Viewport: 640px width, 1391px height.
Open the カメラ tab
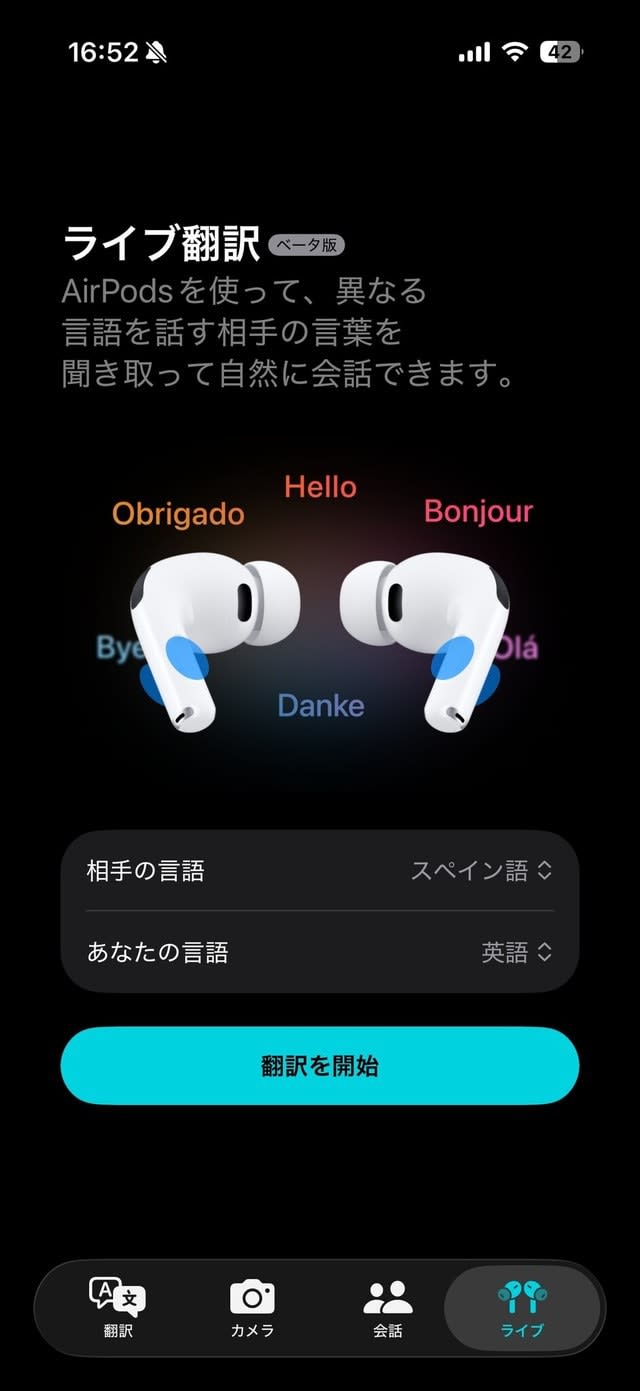point(252,1307)
